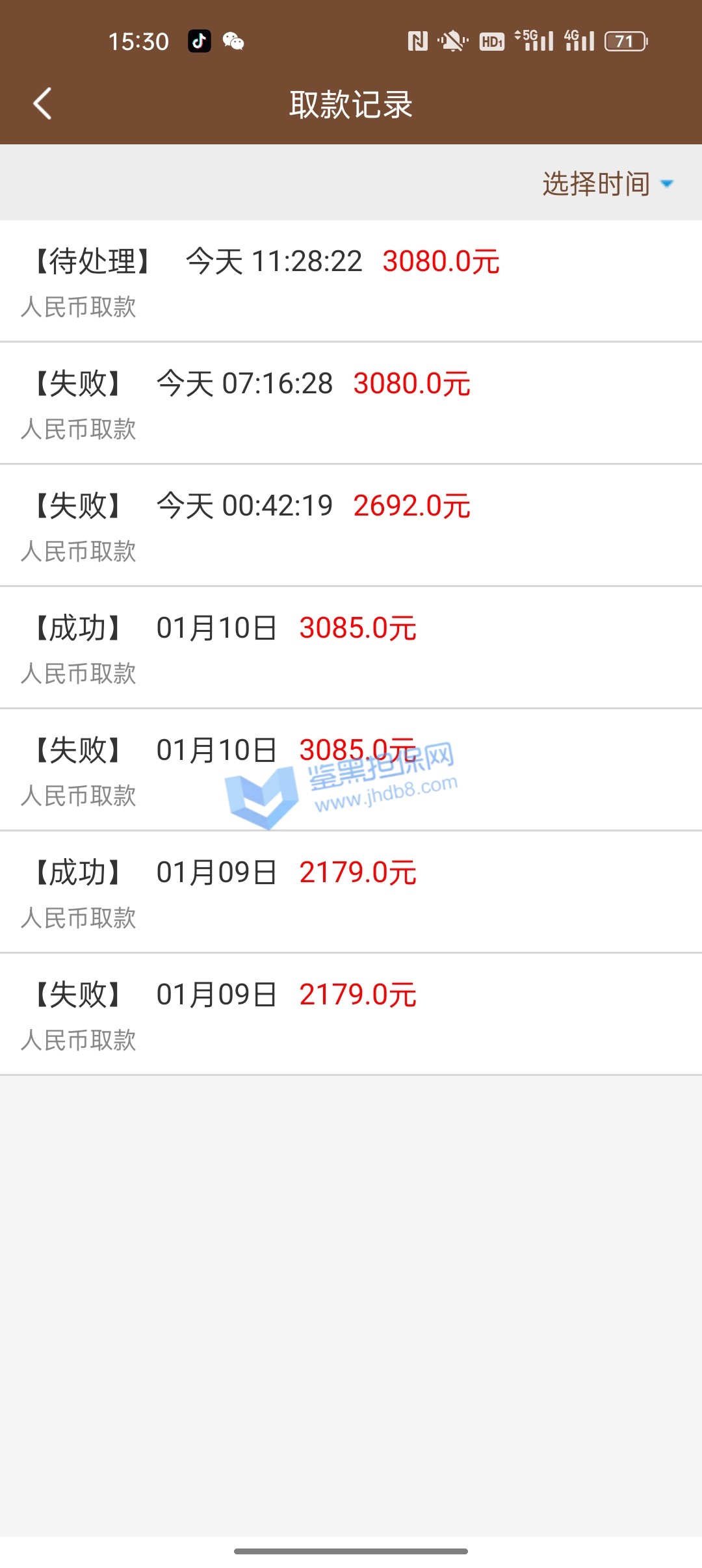Select the 成功 record dated 01月10日
702x1568 pixels.
tap(351, 647)
